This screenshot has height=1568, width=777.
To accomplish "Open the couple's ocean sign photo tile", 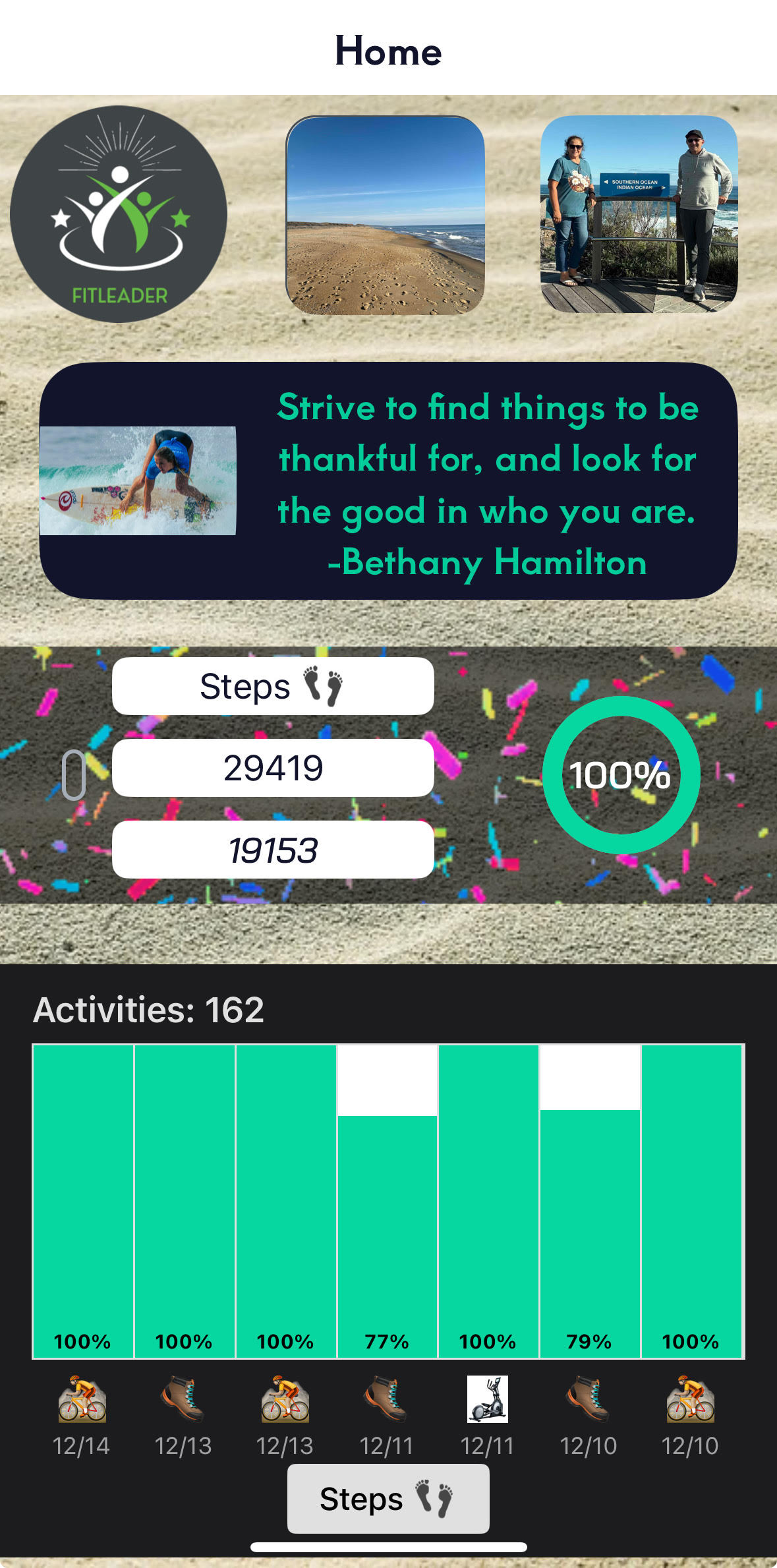I will 639,214.
